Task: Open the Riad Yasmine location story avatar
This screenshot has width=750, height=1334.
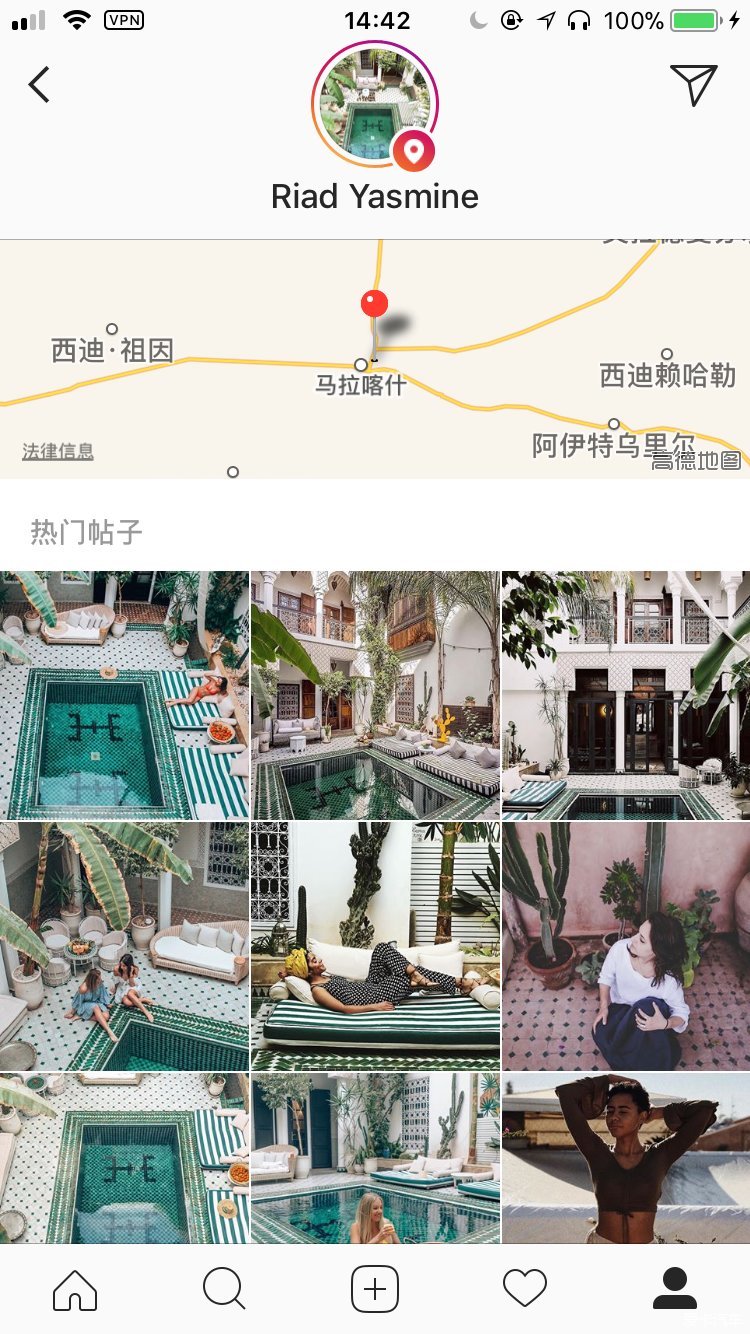Action: pos(374,105)
